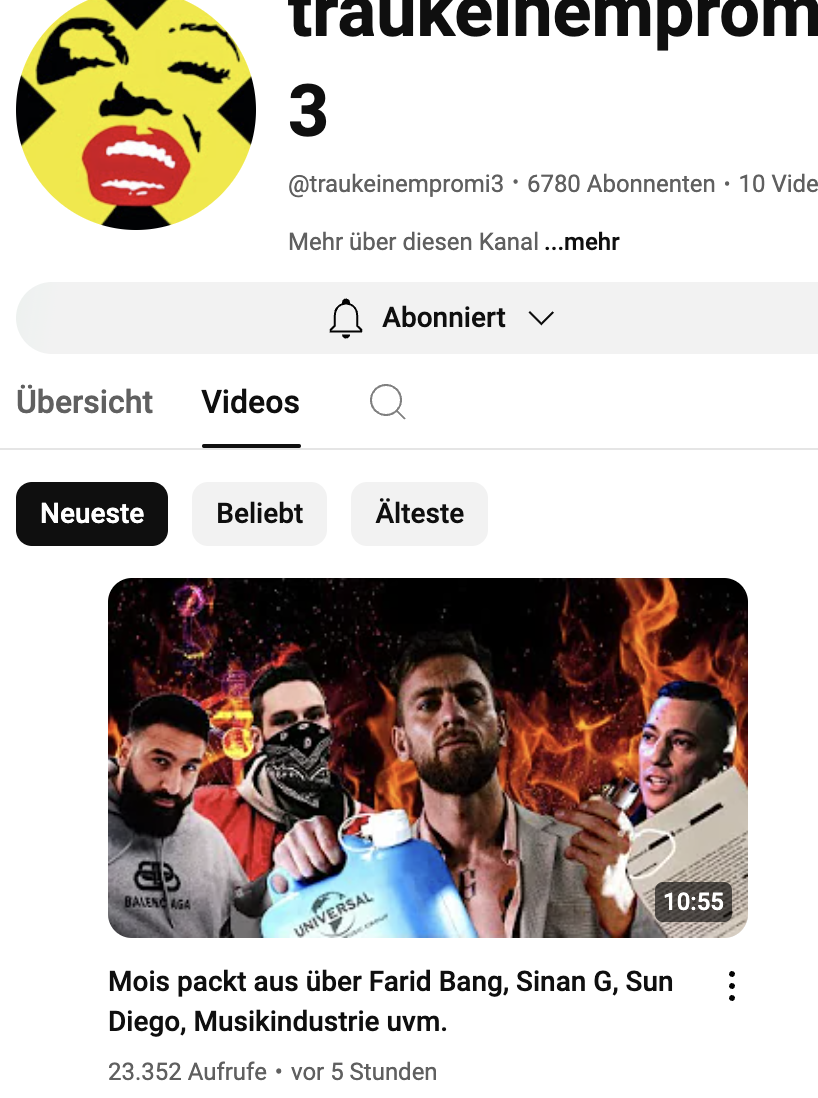View the channel's profile picture

tap(136, 110)
